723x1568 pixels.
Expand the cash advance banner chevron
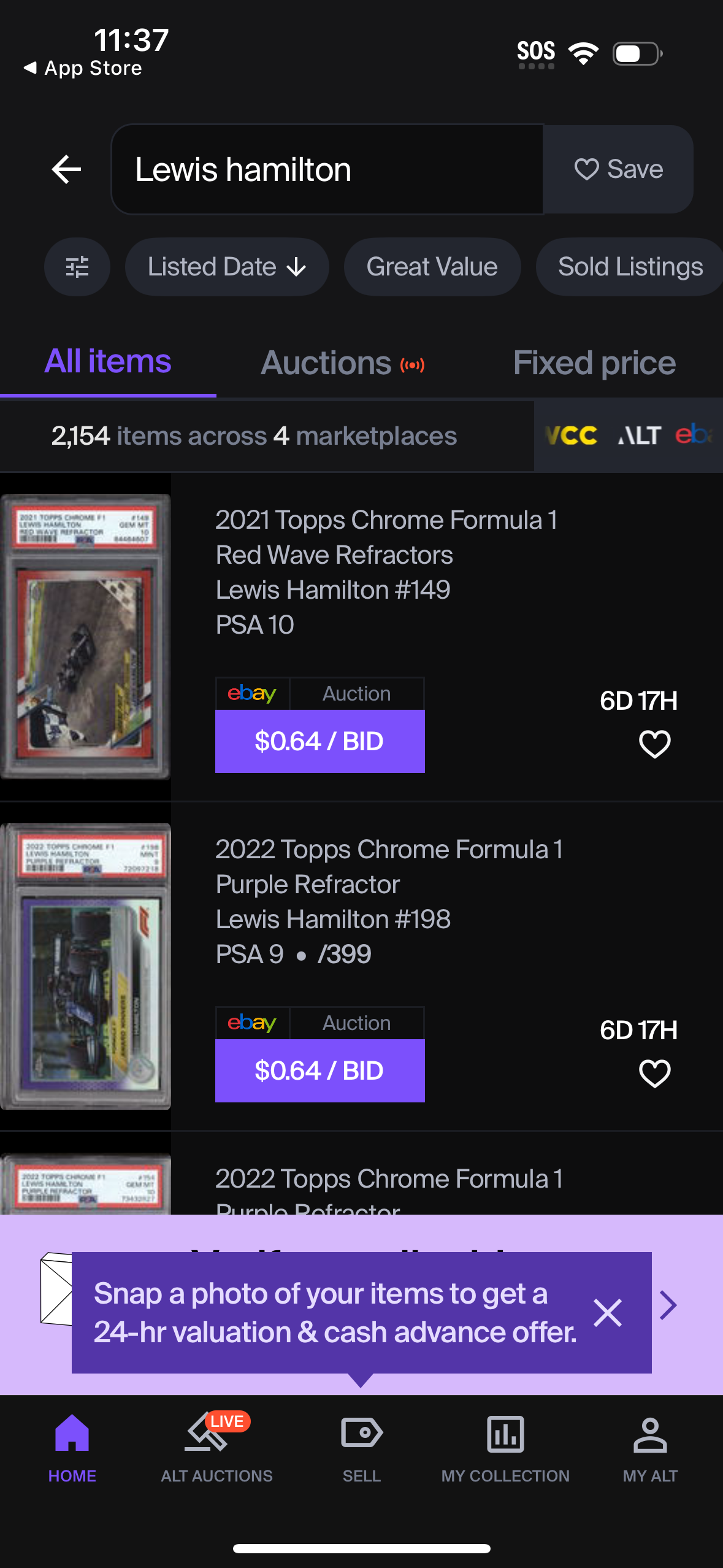(668, 1305)
